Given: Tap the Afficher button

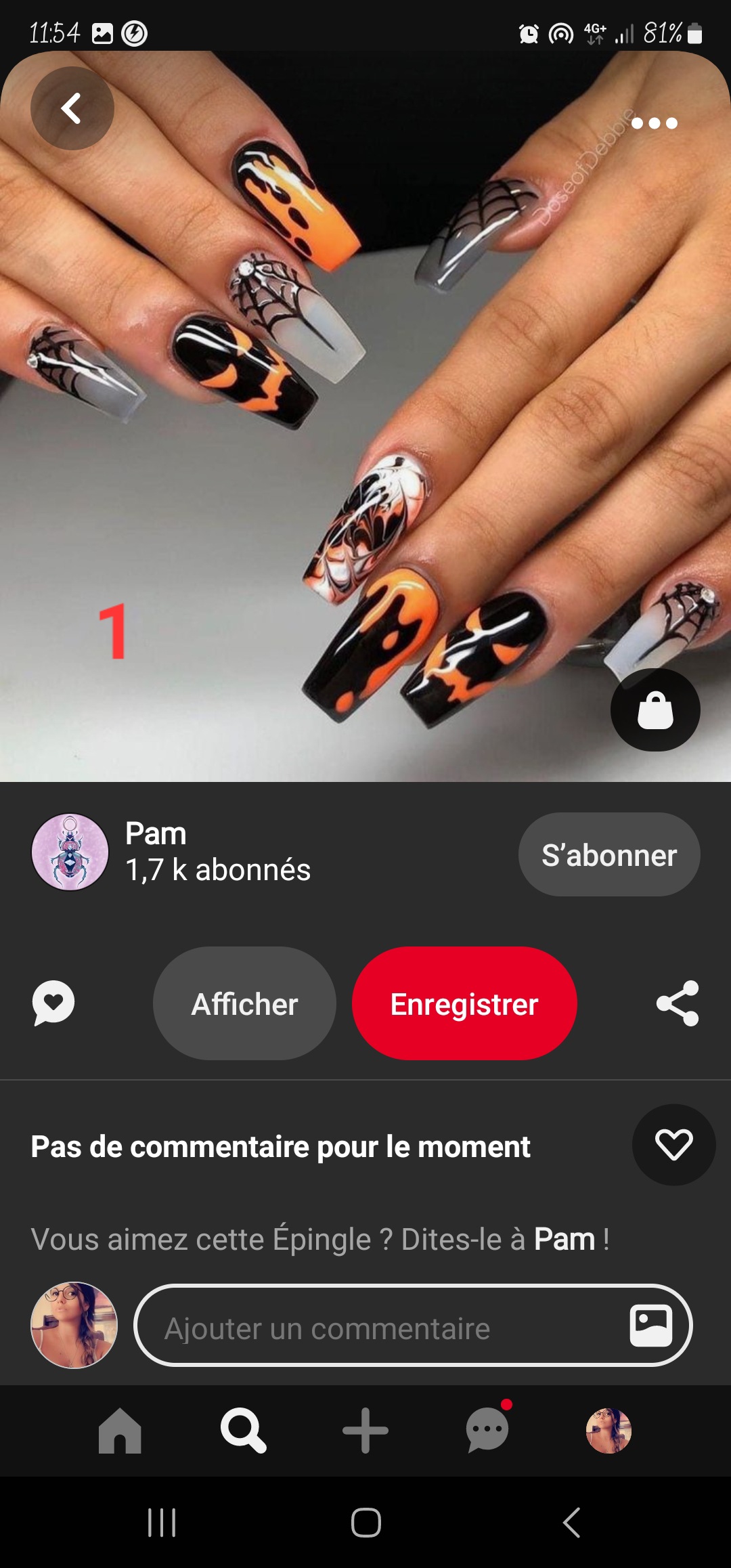Looking at the screenshot, I should coord(244,1003).
